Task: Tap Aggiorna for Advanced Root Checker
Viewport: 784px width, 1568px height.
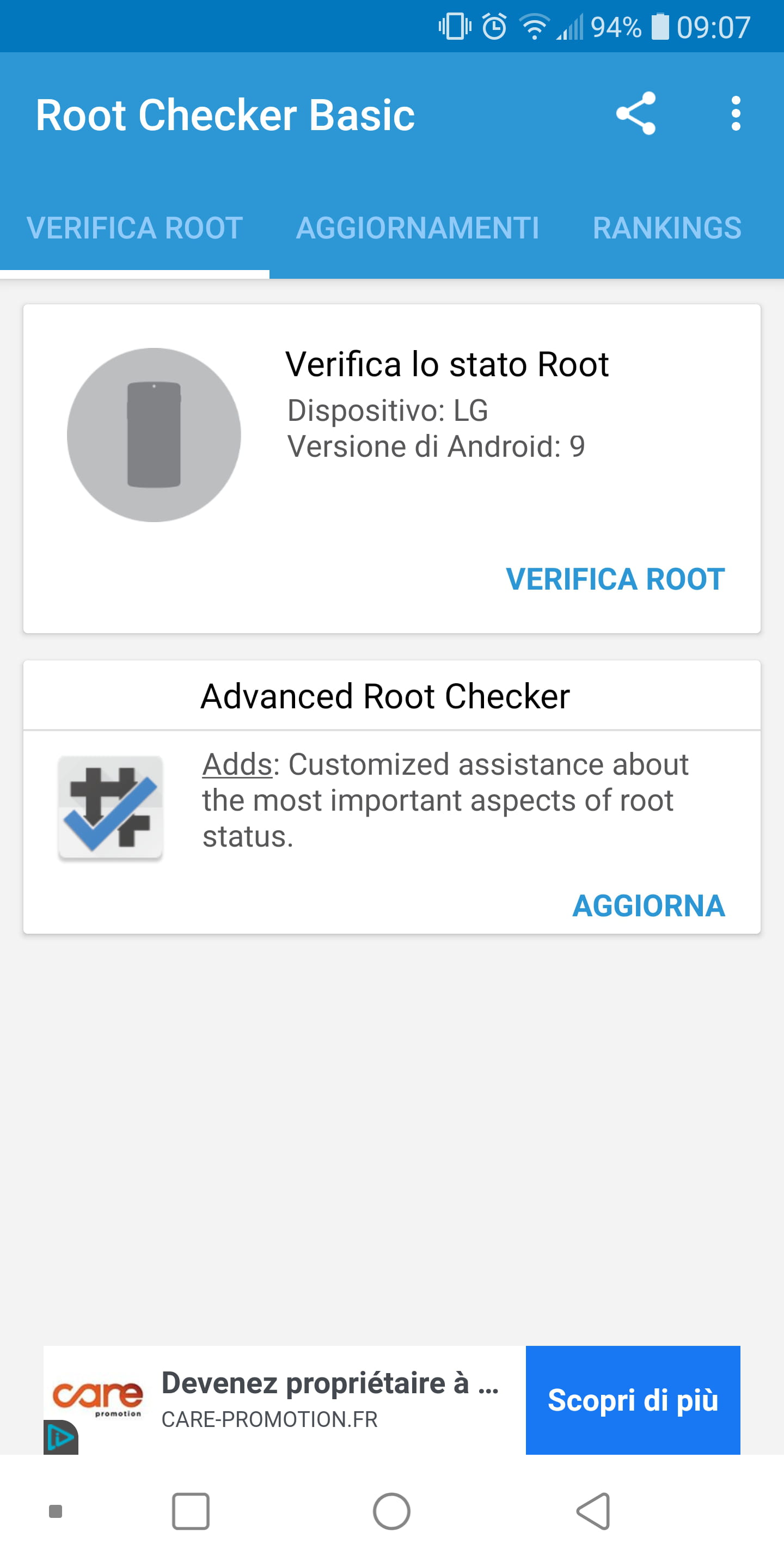Action: point(648,906)
